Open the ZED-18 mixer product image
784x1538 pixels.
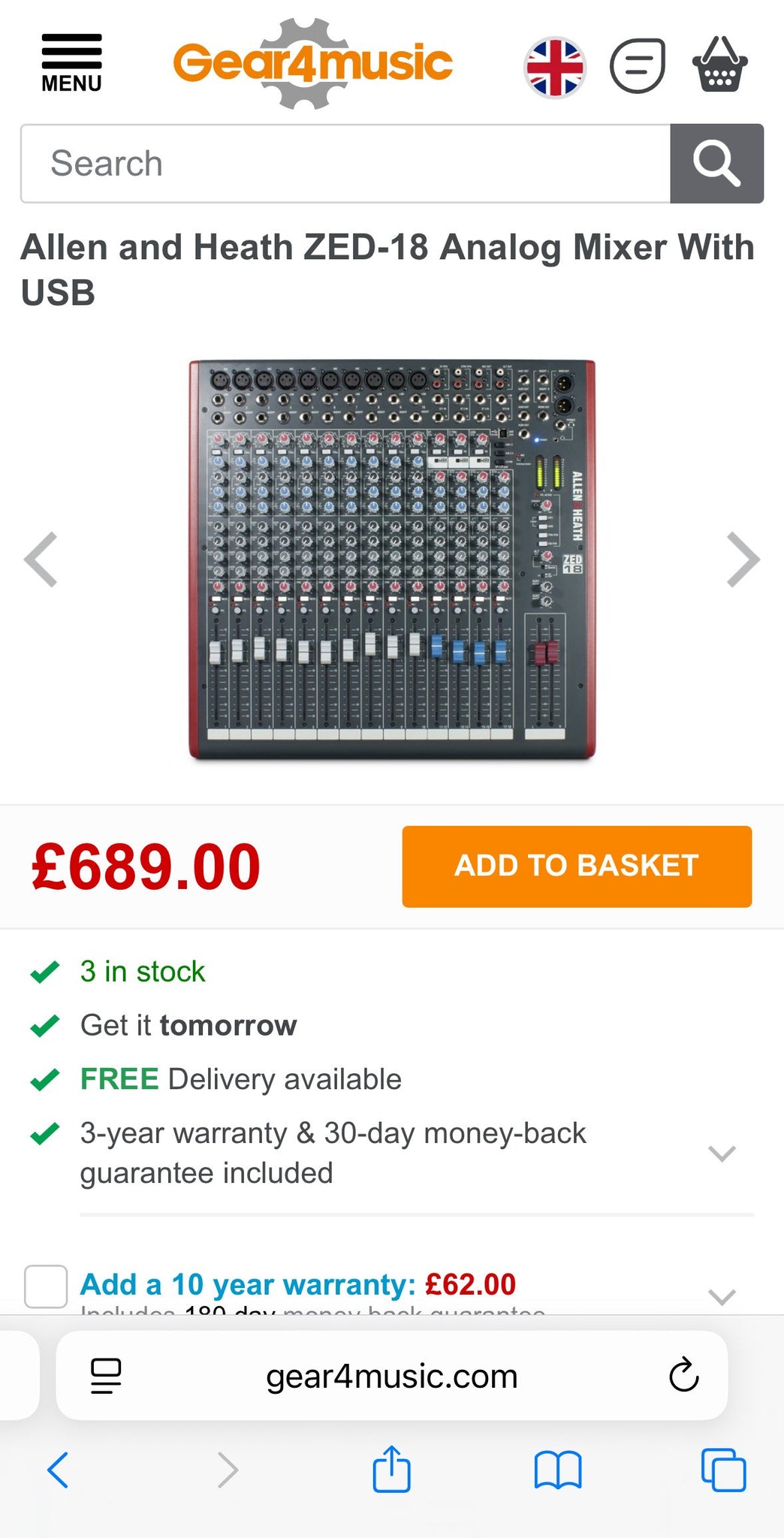pyautogui.click(x=392, y=560)
